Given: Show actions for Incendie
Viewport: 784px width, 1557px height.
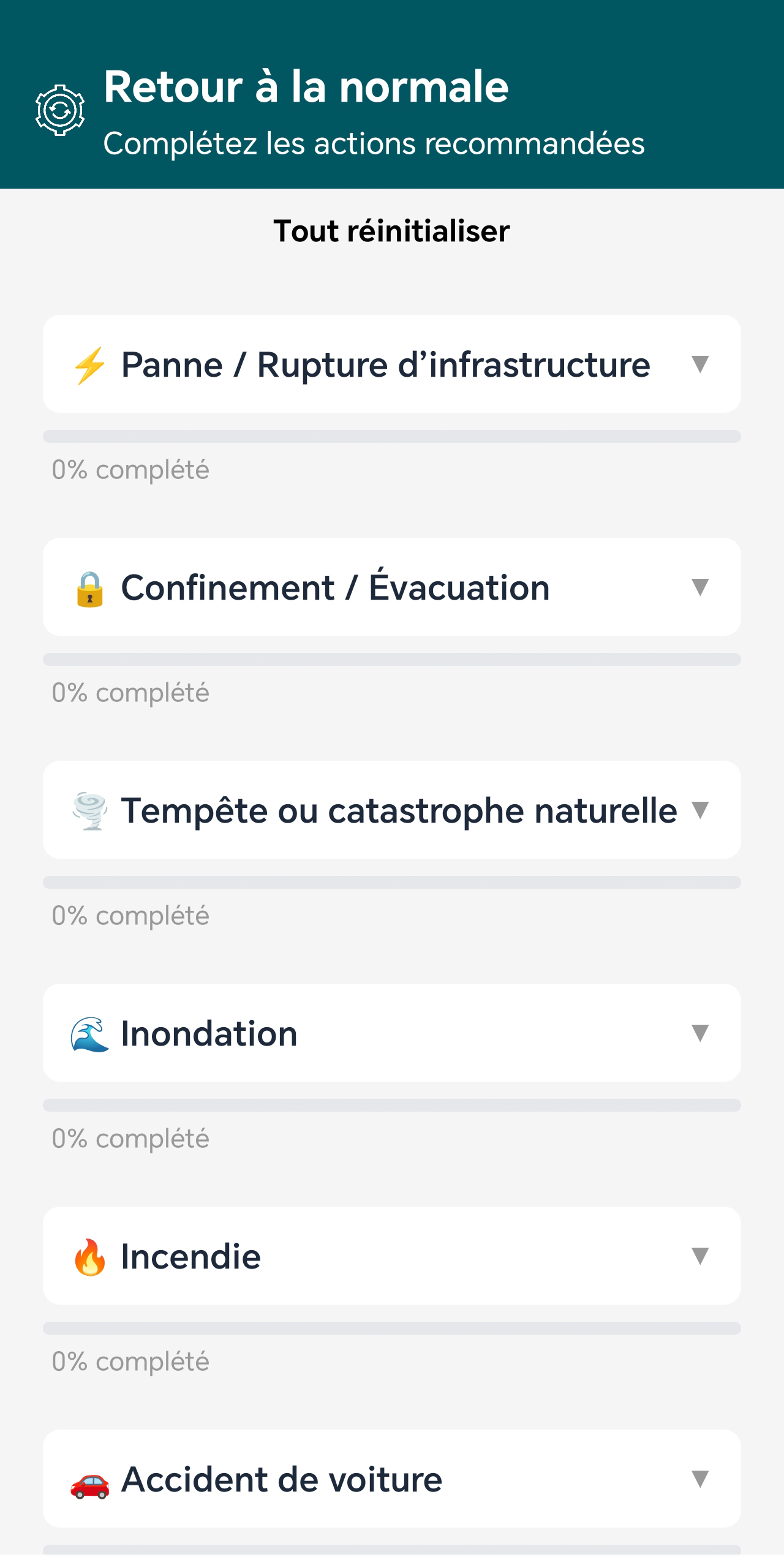Looking at the screenshot, I should point(391,1256).
